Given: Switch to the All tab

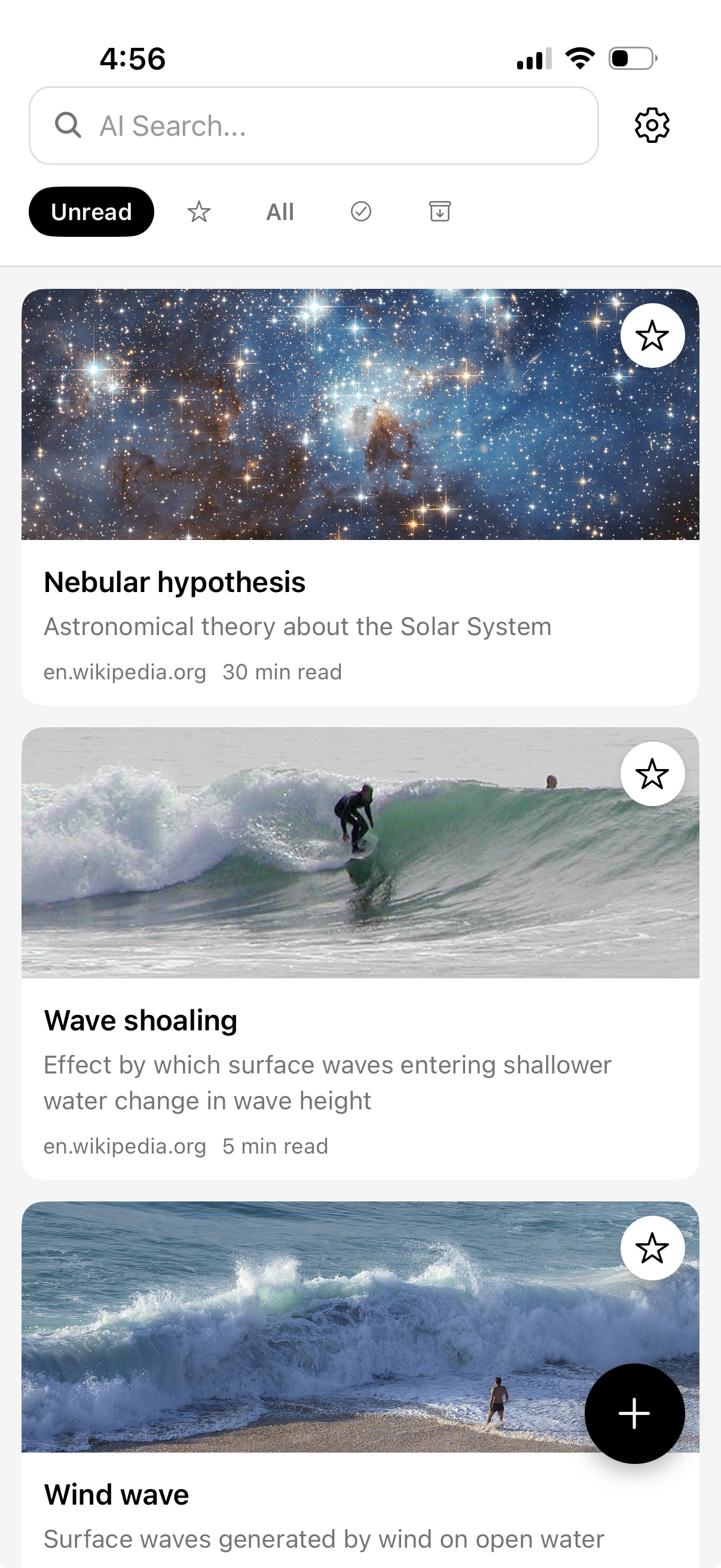Looking at the screenshot, I should 279,212.
